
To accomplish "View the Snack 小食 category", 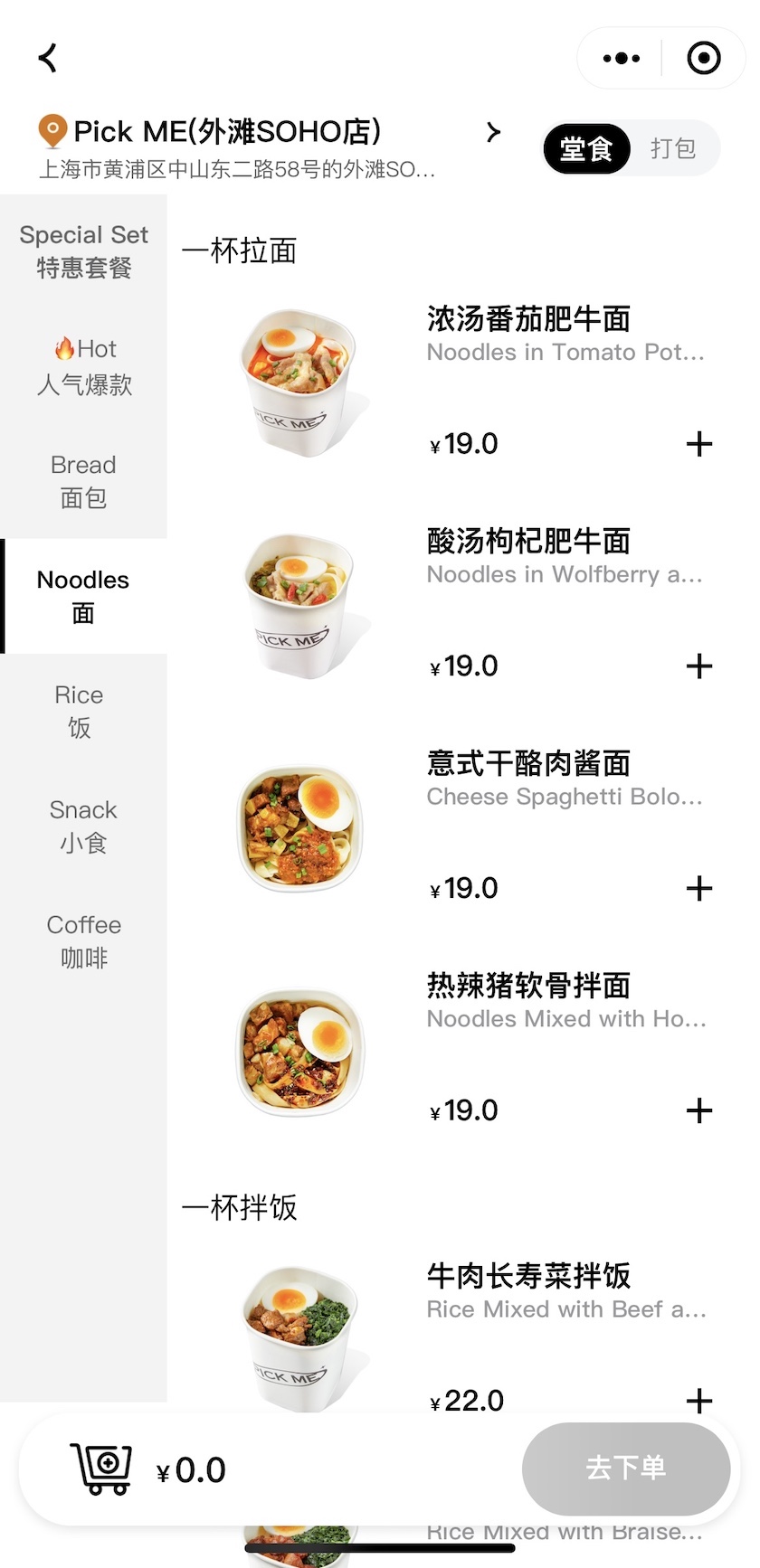I will 83,826.
